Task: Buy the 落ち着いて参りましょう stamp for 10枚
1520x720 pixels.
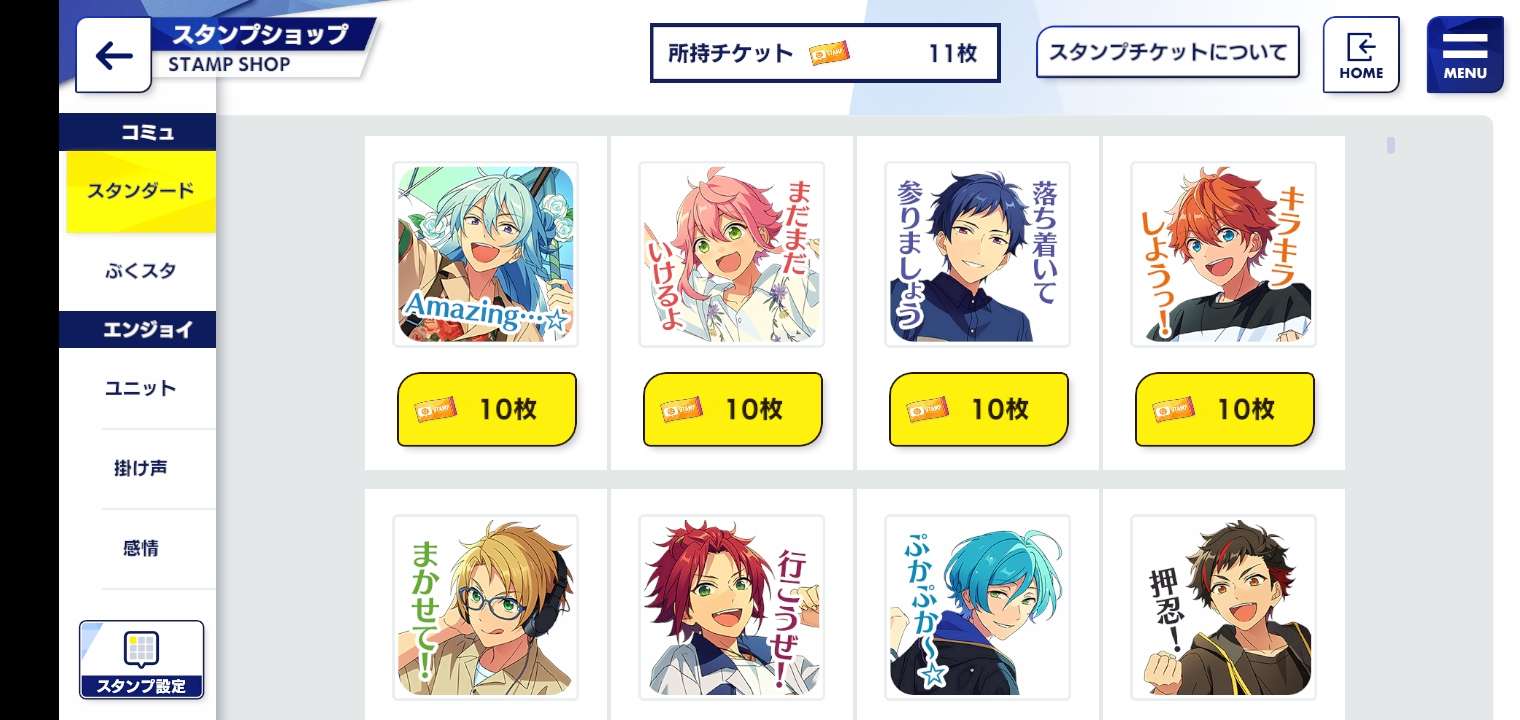Action: [x=979, y=409]
